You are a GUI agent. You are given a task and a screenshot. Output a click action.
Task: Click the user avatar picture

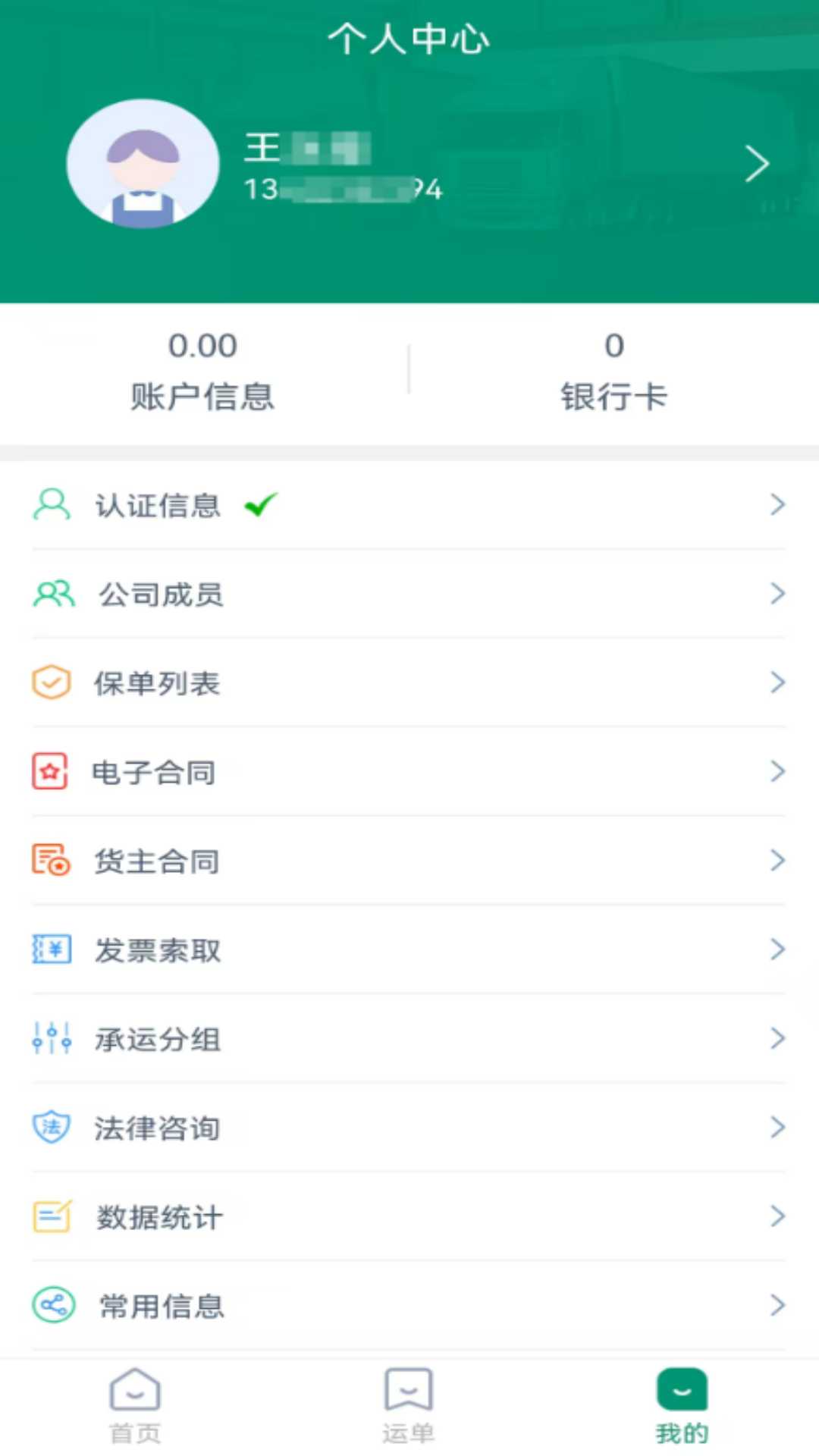click(x=144, y=163)
